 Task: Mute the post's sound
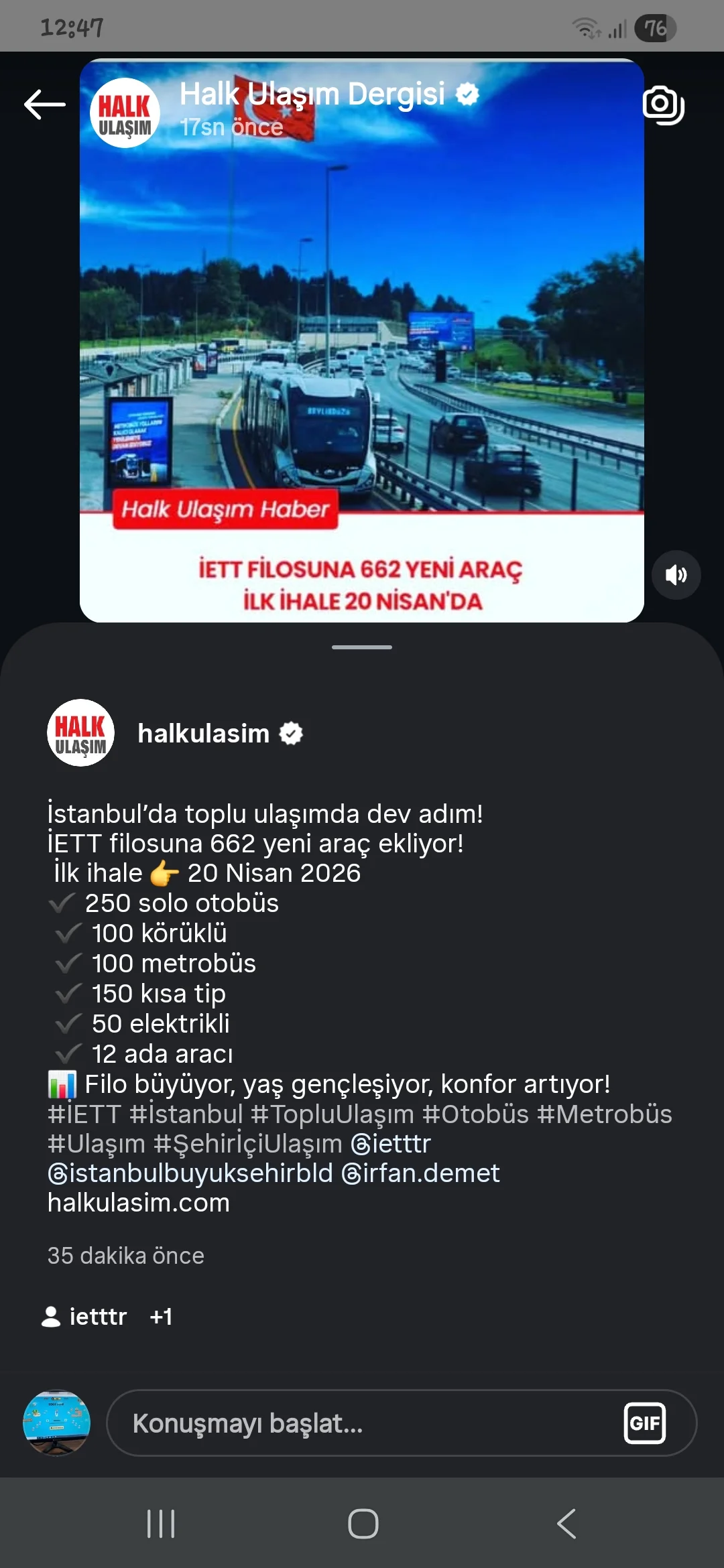point(676,575)
